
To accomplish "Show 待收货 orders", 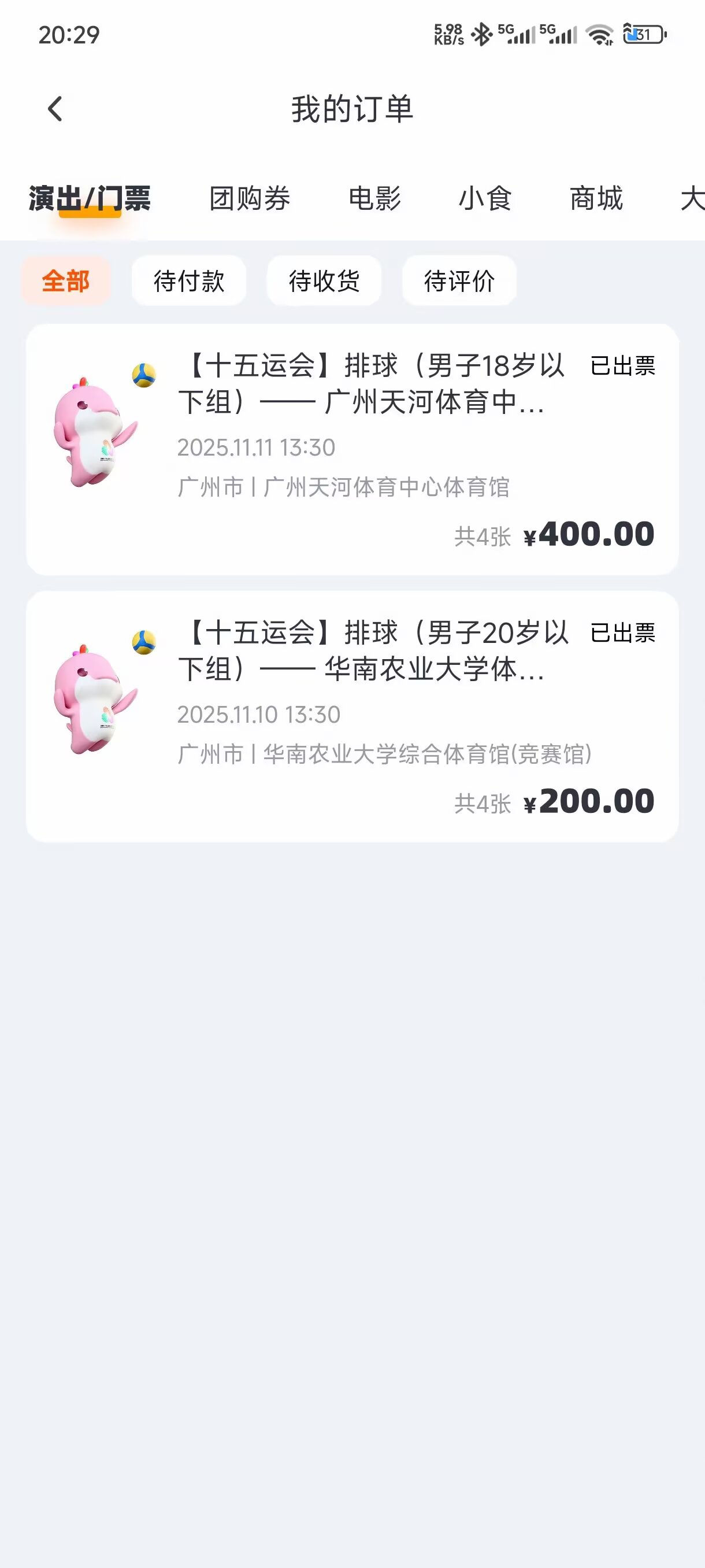I will [324, 281].
